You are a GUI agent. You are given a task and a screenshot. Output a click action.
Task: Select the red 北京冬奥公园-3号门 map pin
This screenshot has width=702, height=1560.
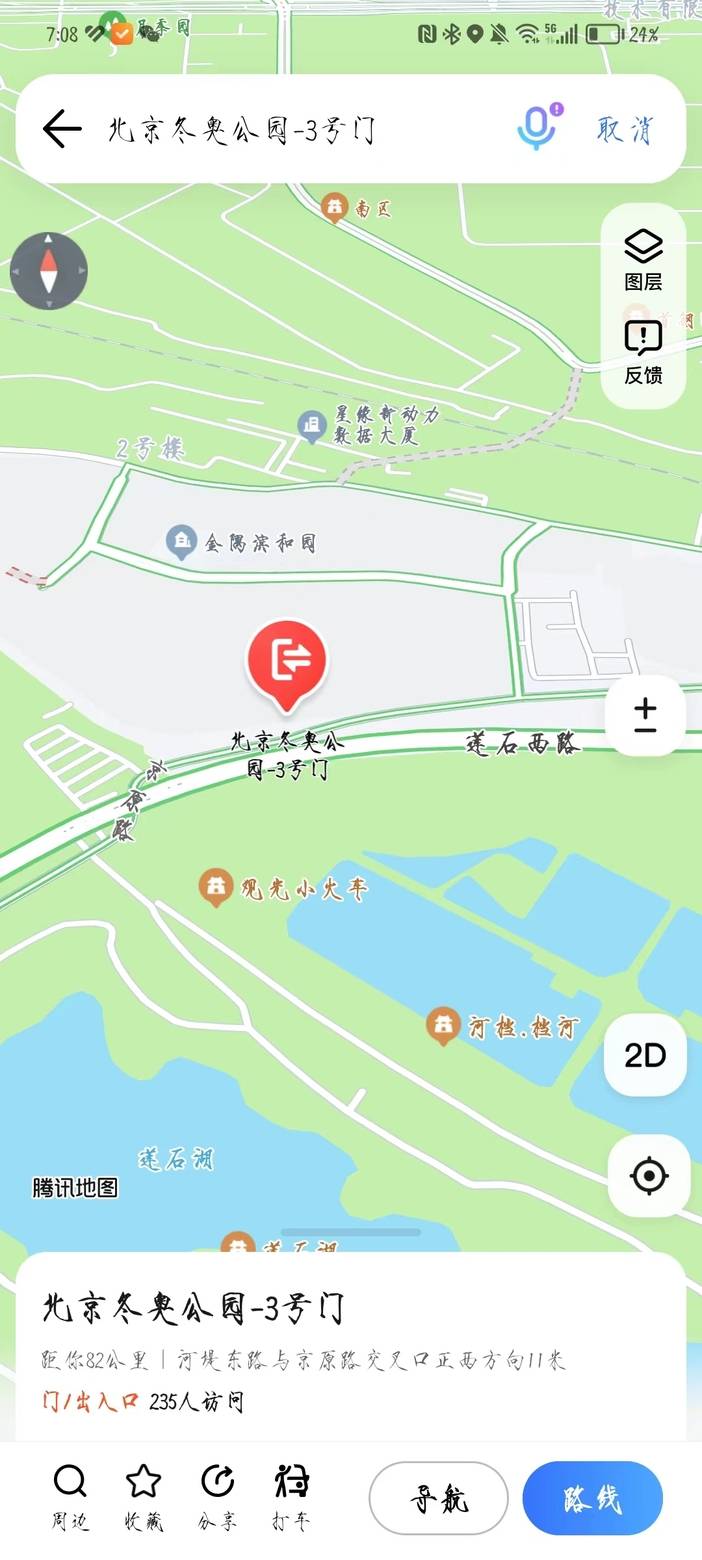point(287,662)
